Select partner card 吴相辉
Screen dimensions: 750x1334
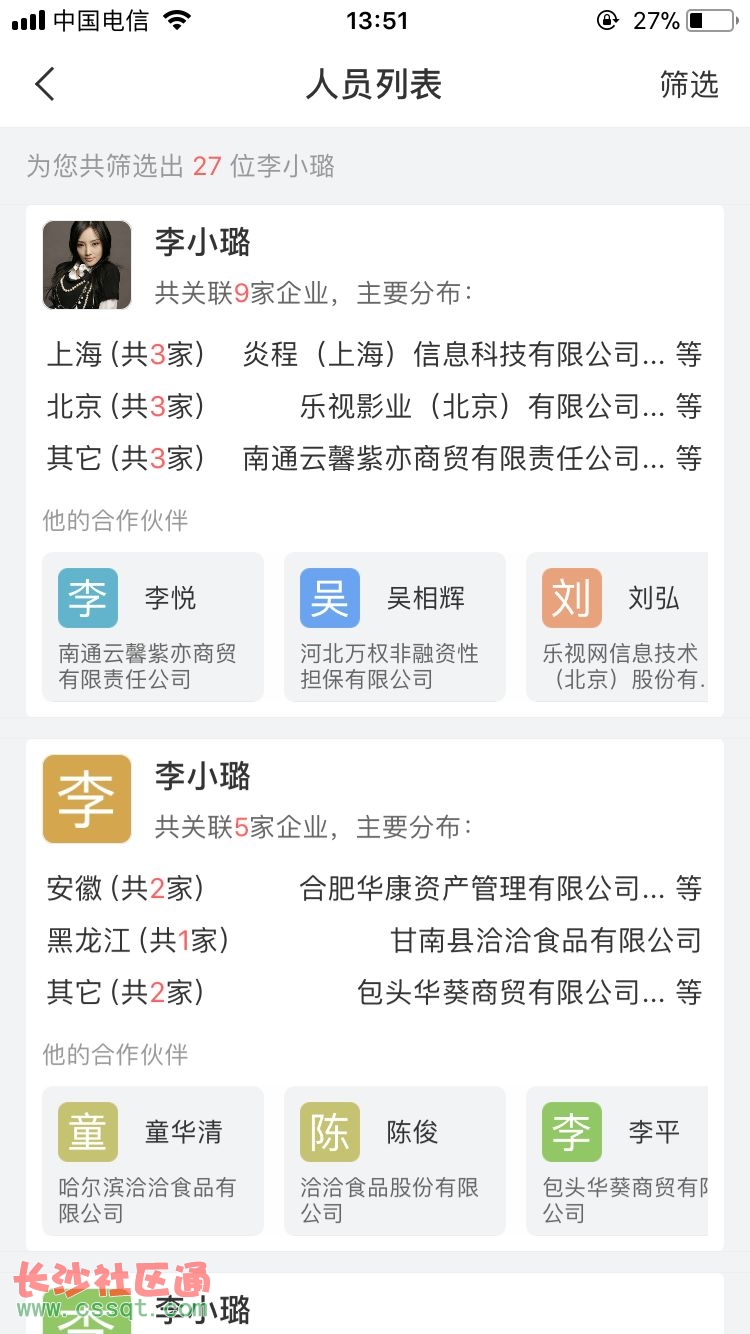pyautogui.click(x=395, y=627)
